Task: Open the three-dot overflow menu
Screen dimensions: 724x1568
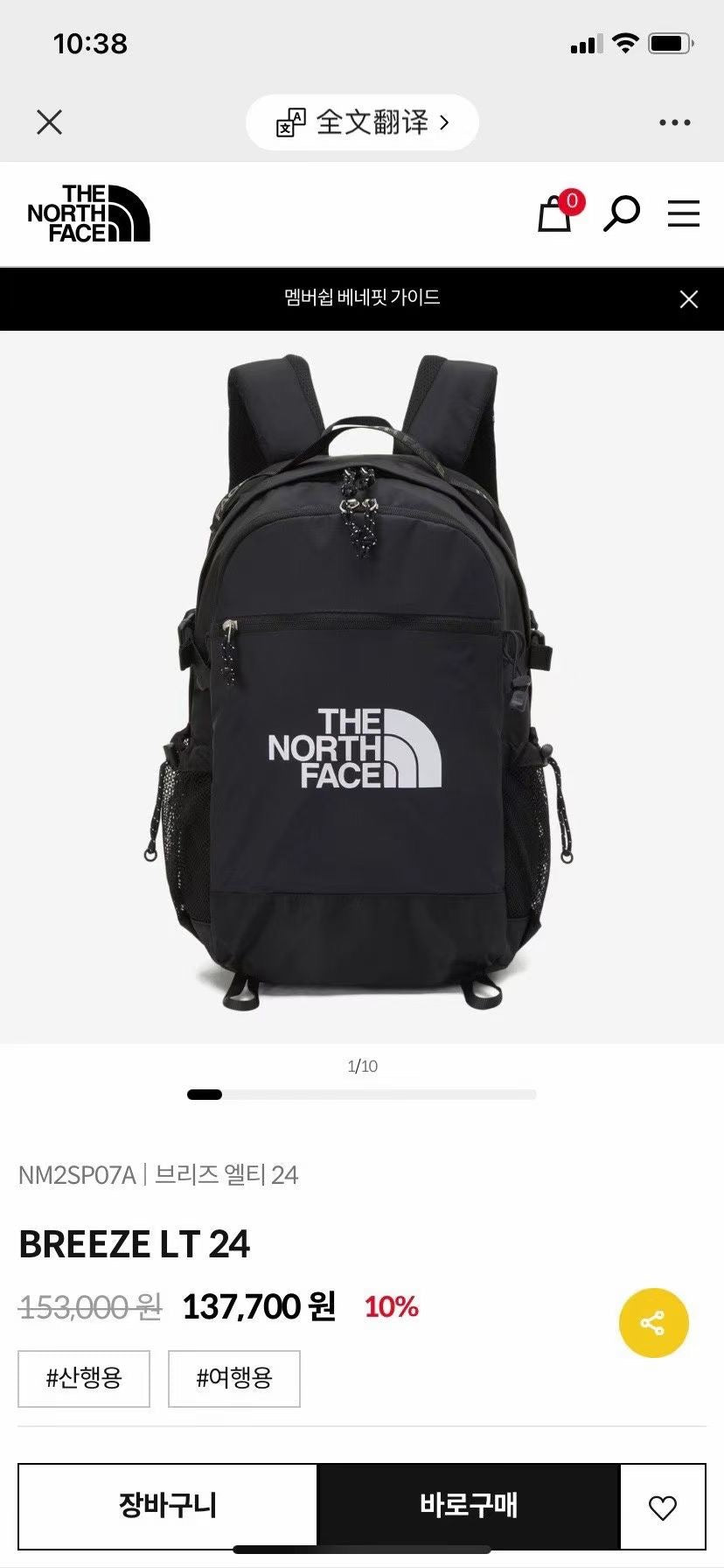Action: [x=674, y=122]
